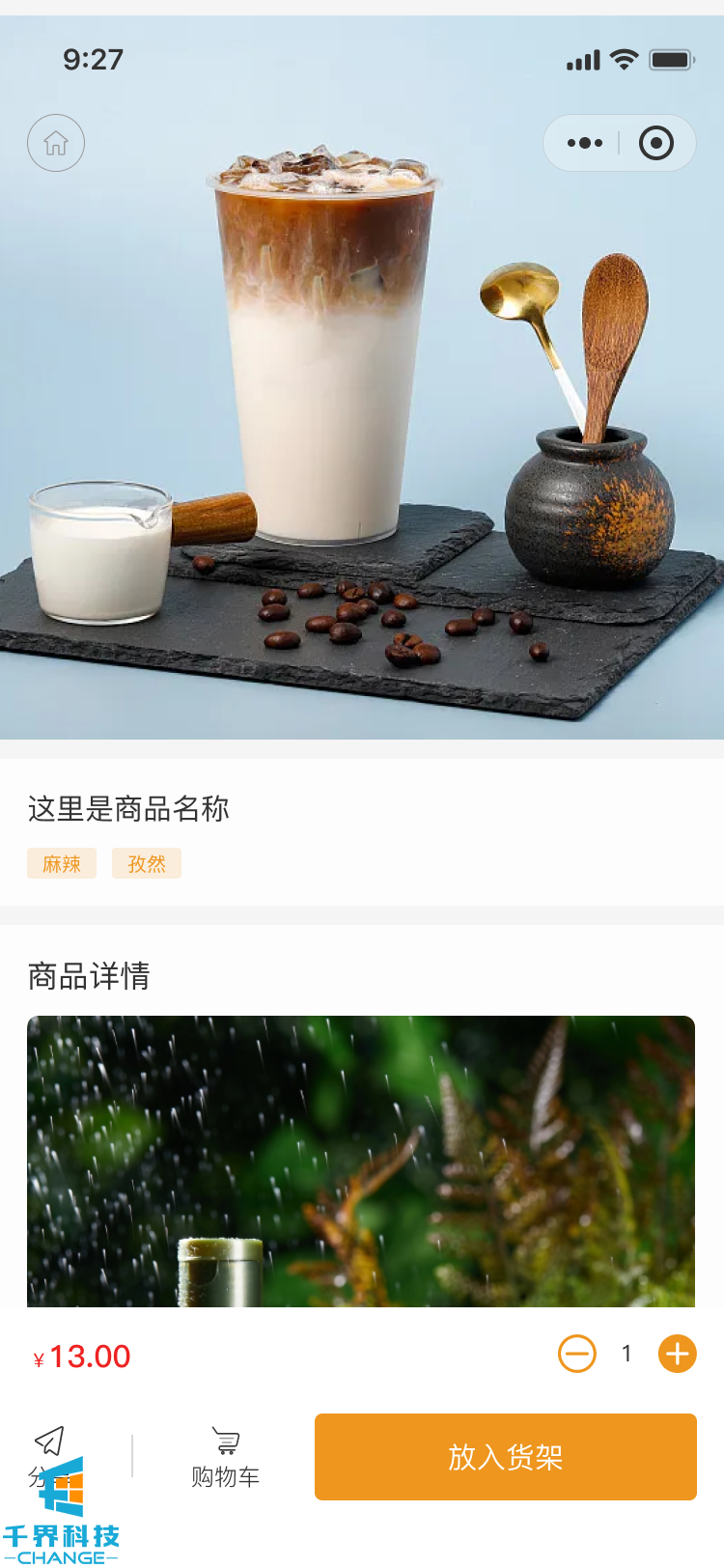Viewport: 724px width, 1568px height.
Task: Increase quantity with the plus button
Action: 678,1354
